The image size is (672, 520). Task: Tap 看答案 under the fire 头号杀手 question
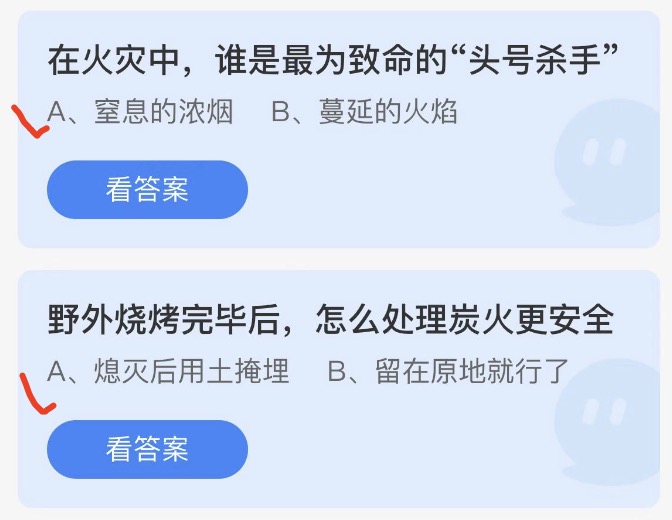pos(147,189)
